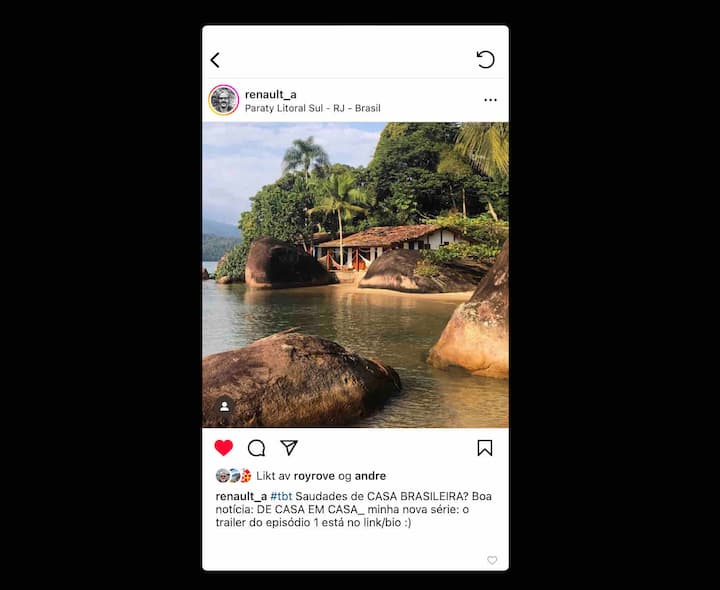Viewport: 720px width, 590px height.
Task: Open the post's three-dot options menu
Action: tap(490, 100)
